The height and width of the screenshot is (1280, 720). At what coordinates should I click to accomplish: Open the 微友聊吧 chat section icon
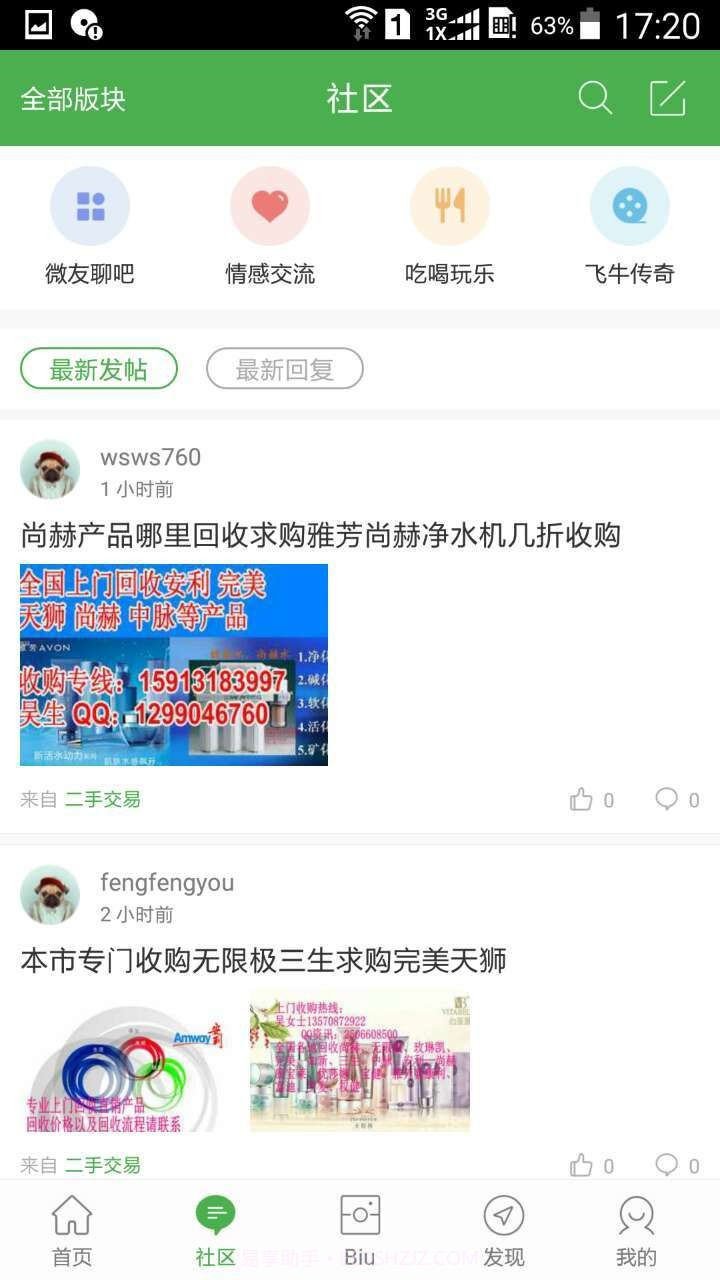tap(90, 205)
